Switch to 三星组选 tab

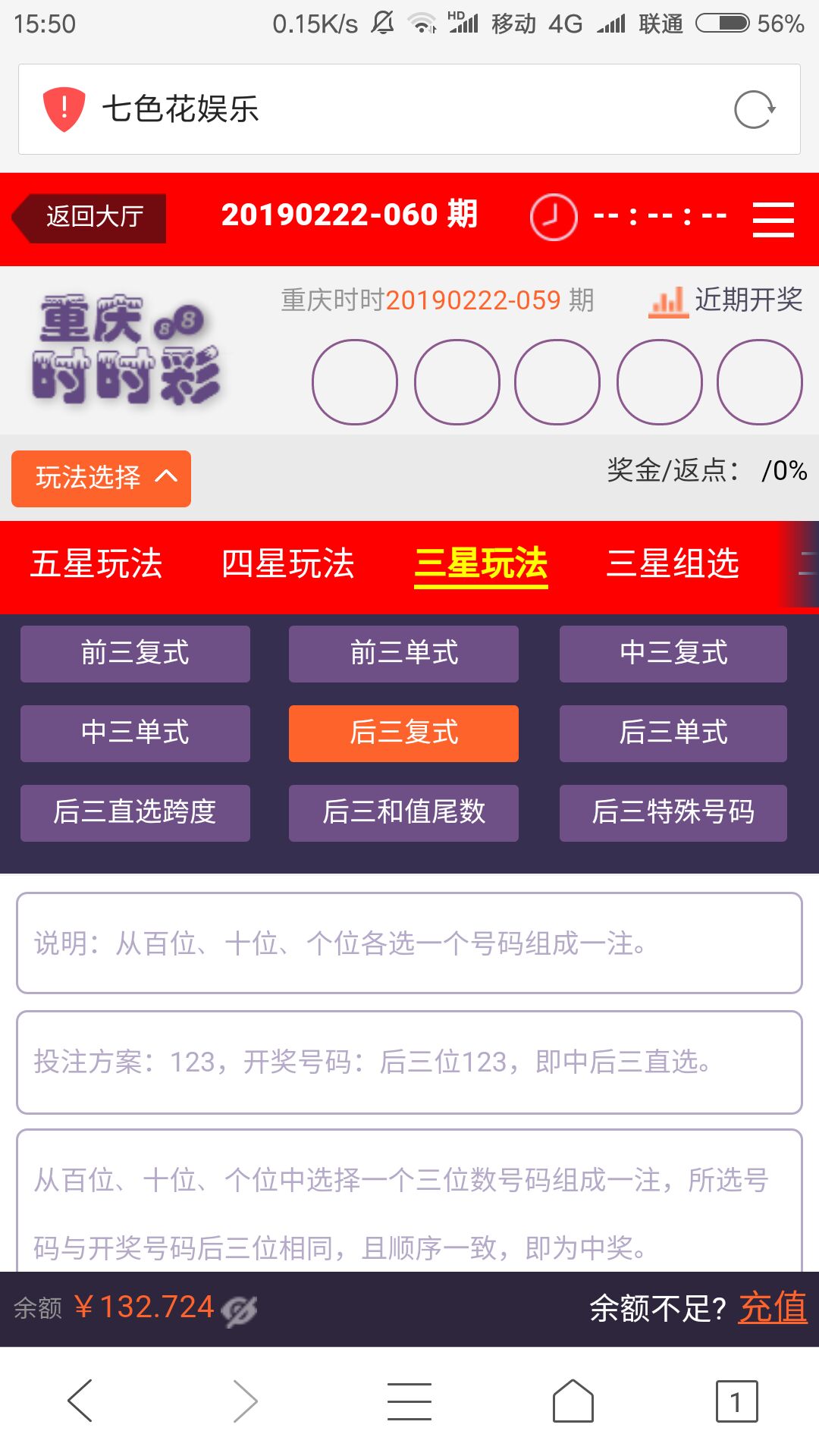(673, 564)
